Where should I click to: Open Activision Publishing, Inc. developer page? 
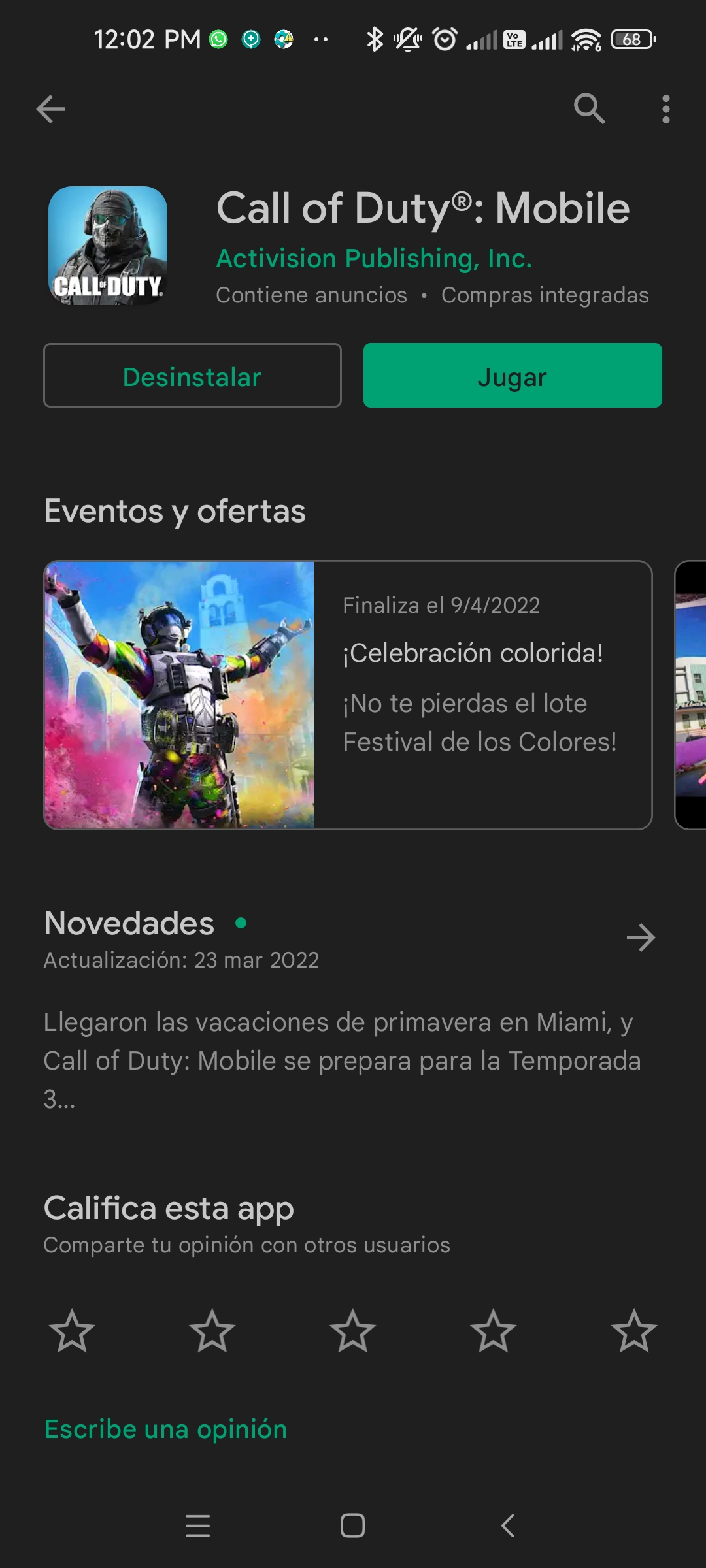374,259
